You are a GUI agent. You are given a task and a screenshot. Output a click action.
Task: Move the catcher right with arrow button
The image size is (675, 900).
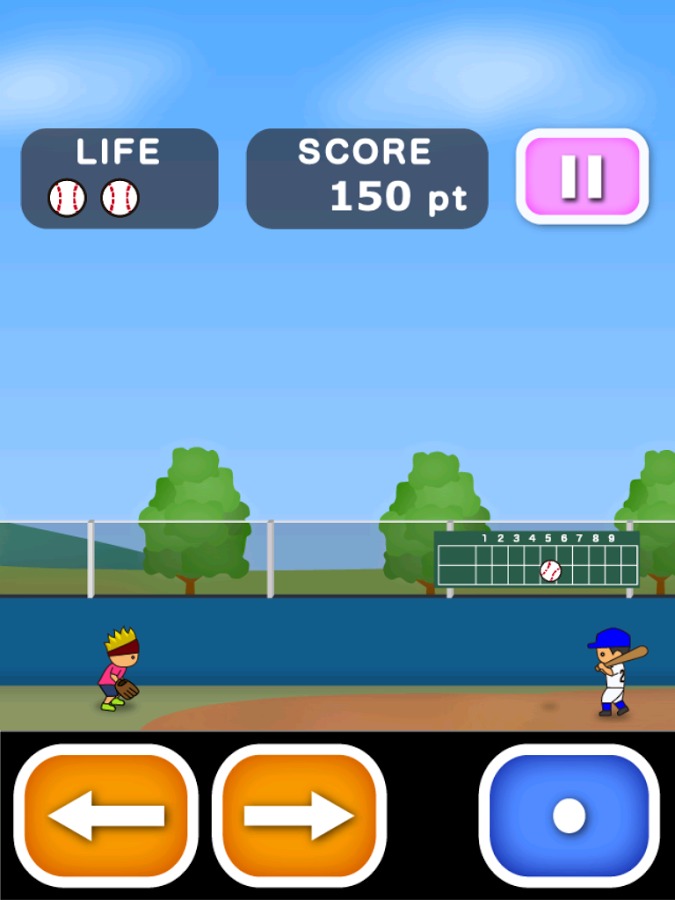[x=299, y=816]
